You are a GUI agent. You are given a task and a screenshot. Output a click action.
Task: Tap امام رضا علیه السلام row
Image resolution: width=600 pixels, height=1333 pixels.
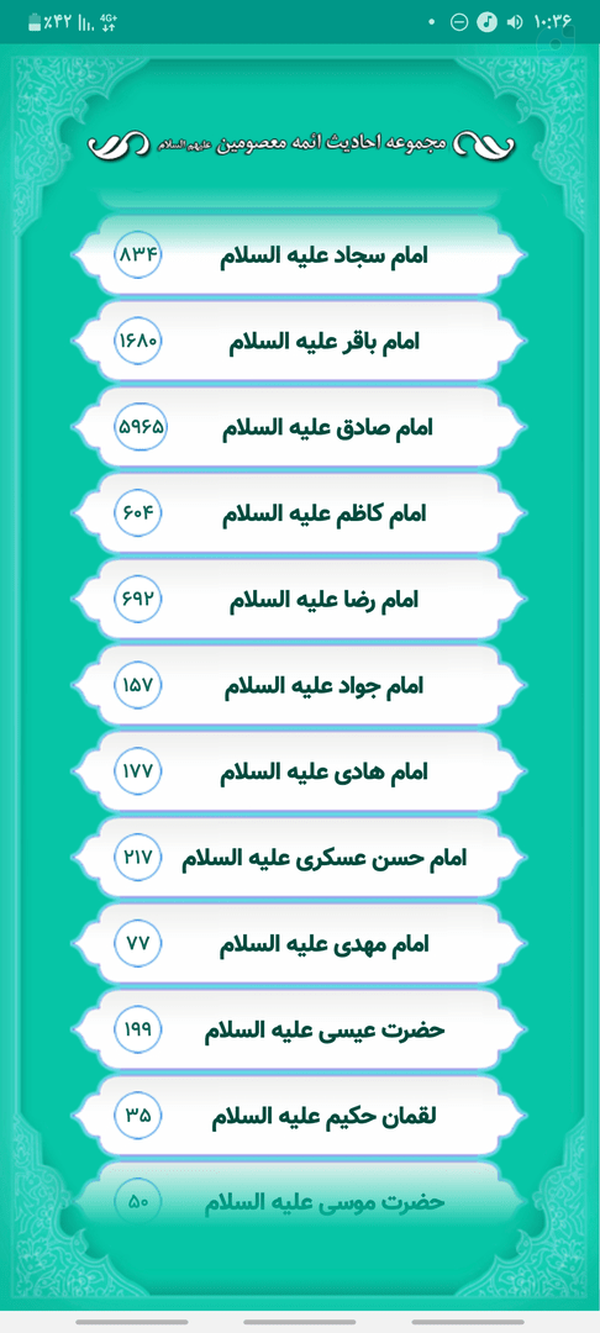[x=299, y=599]
